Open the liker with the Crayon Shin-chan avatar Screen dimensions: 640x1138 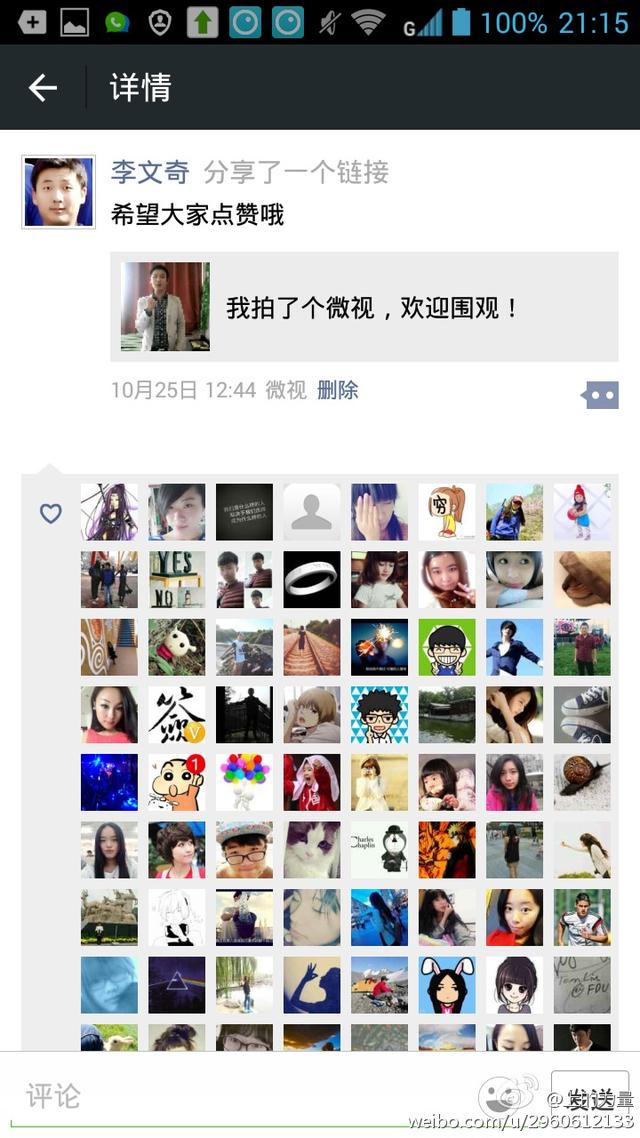pyautogui.click(x=177, y=782)
